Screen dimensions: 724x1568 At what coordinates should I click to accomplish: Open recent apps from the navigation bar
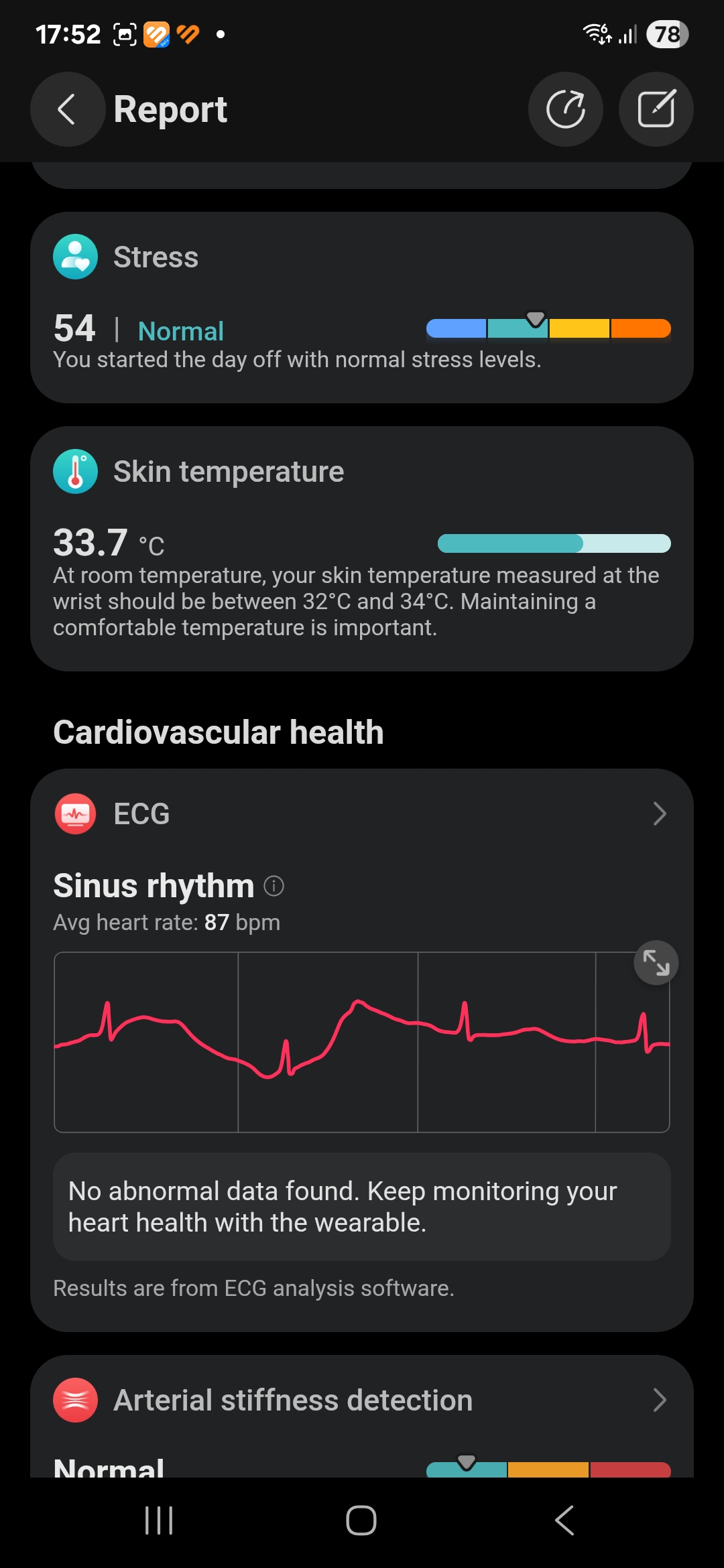click(159, 1520)
